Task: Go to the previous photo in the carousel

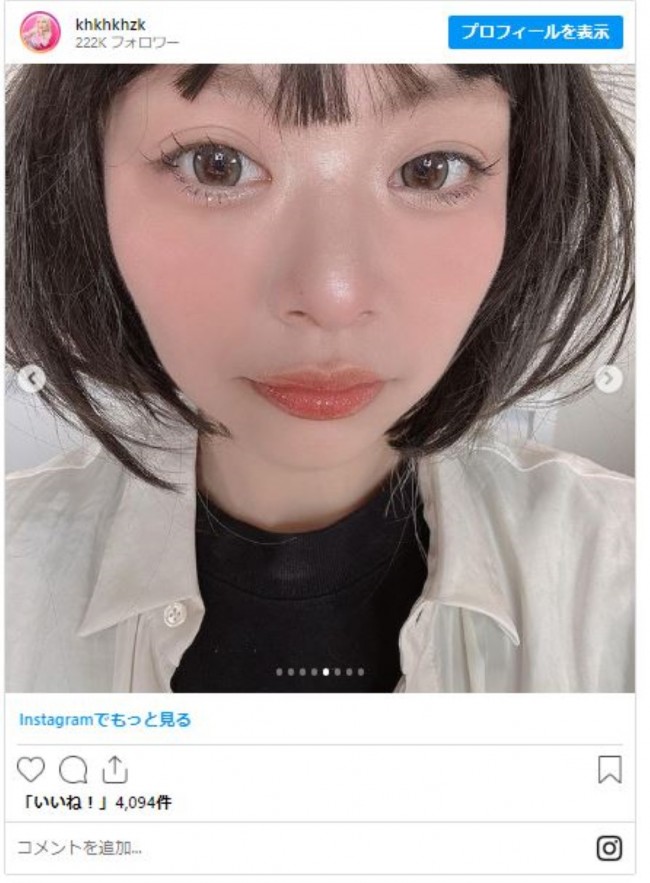Action: click(x=32, y=379)
